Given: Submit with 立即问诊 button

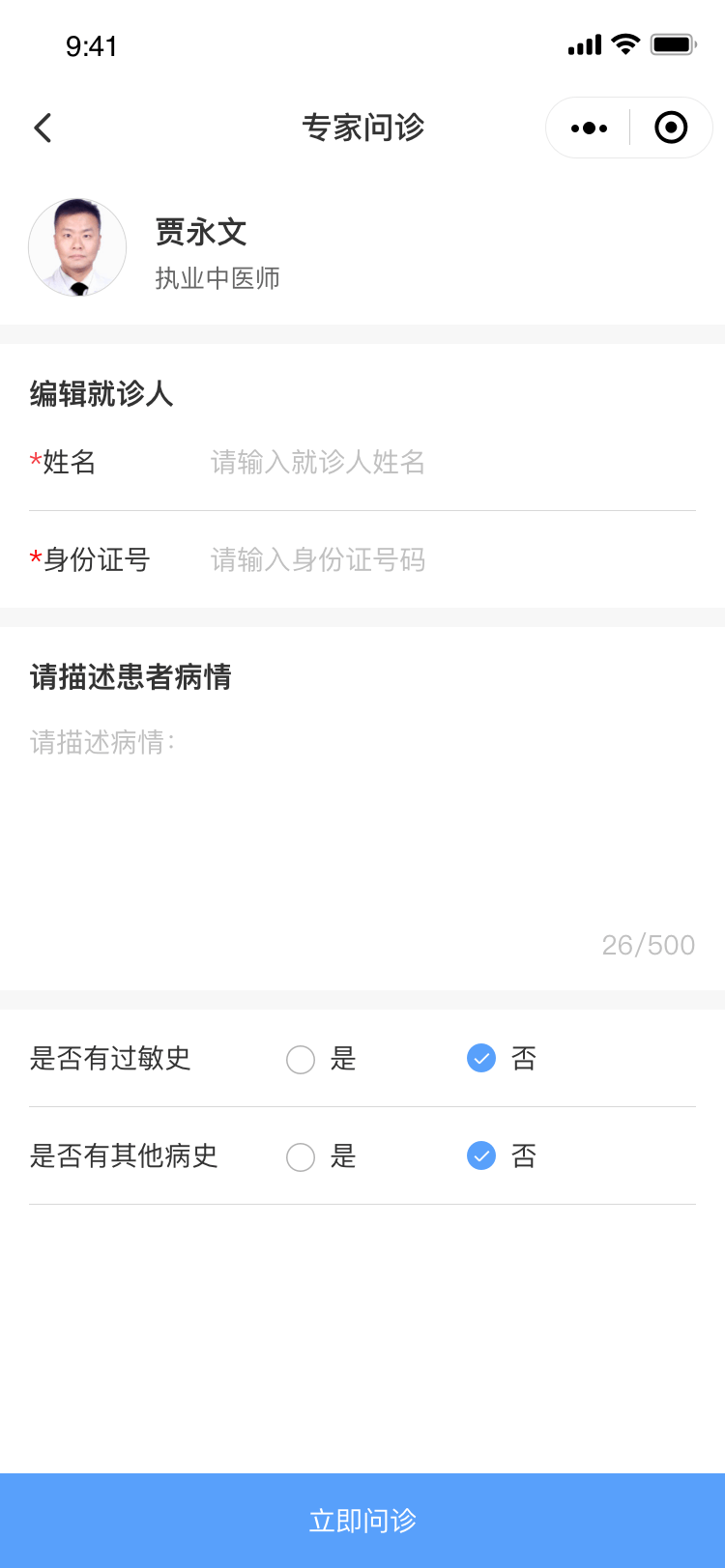Looking at the screenshot, I should pyautogui.click(x=362, y=1521).
